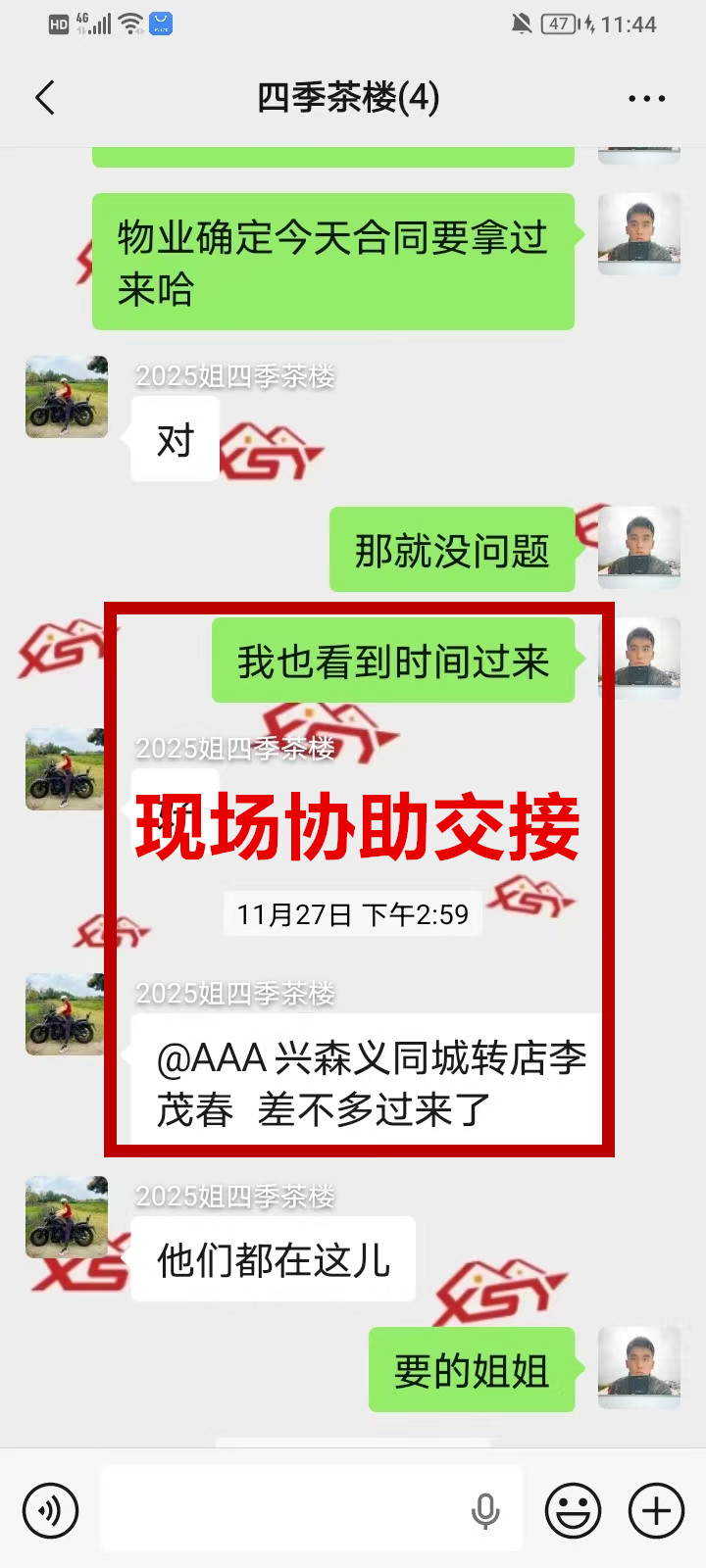This screenshot has width=706, height=1568.
Task: Open the avatar beside the 对 message
Action: tap(67, 397)
